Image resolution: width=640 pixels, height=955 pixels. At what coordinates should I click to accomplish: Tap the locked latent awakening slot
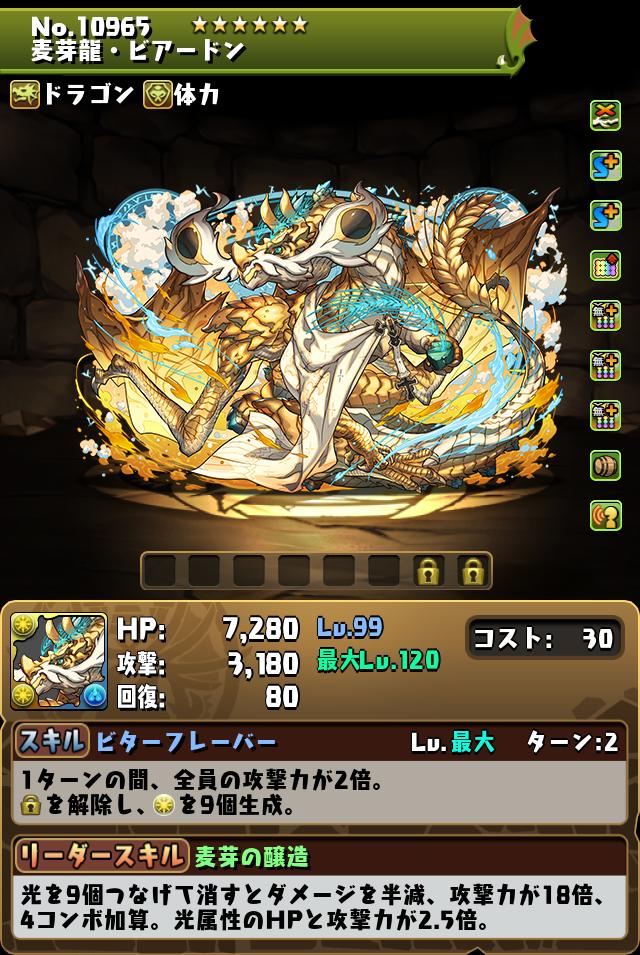[430, 571]
